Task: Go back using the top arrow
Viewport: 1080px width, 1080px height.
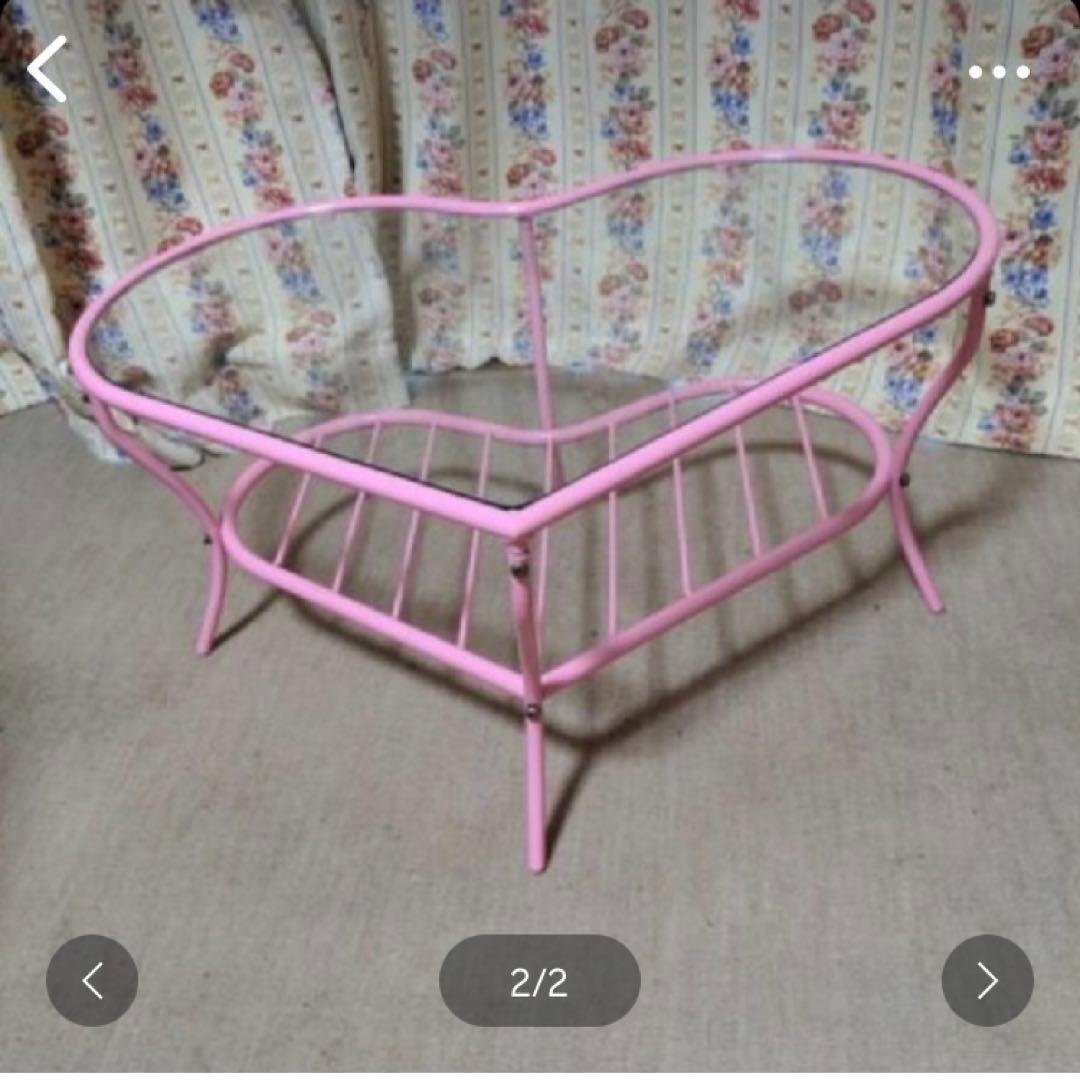Action: pyautogui.click(x=47, y=69)
